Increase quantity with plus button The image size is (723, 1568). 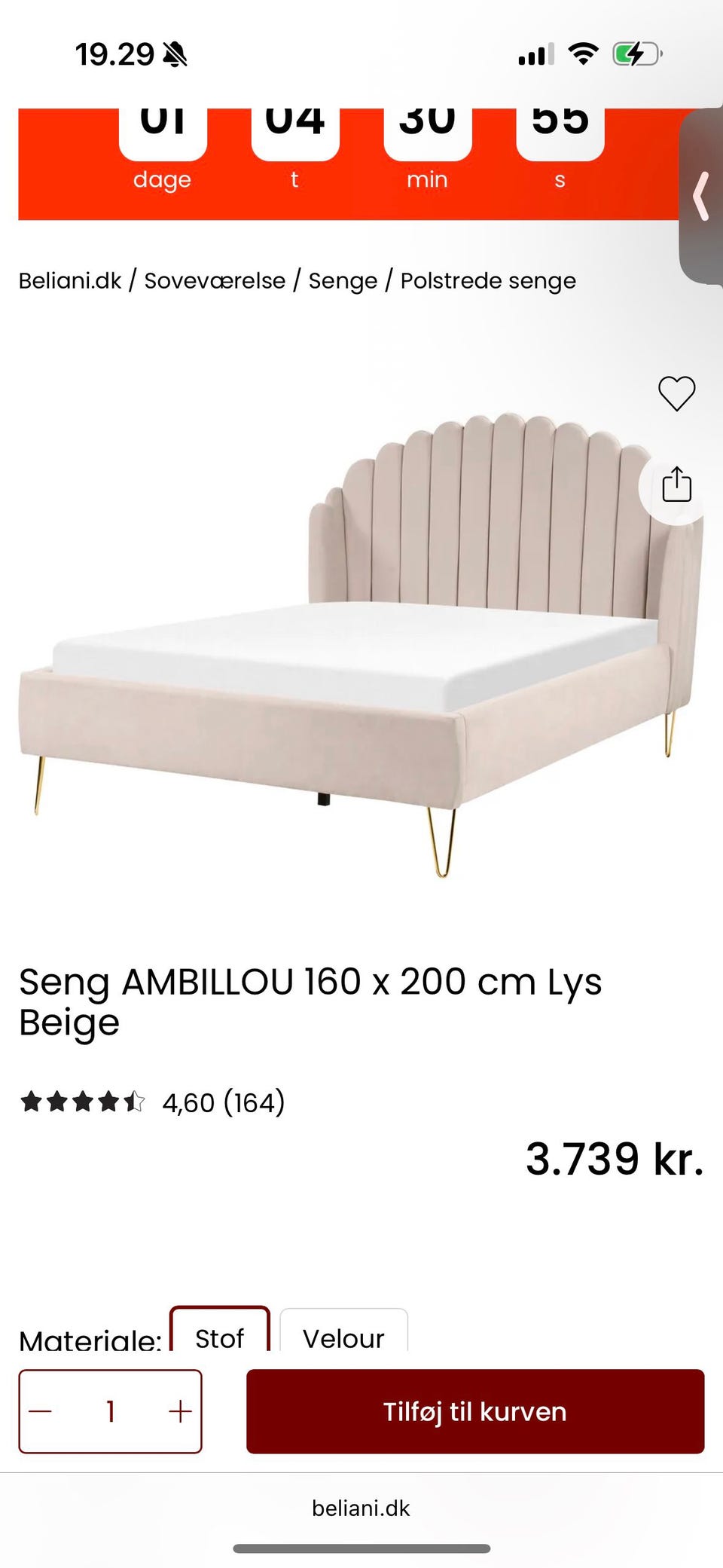tap(180, 1411)
